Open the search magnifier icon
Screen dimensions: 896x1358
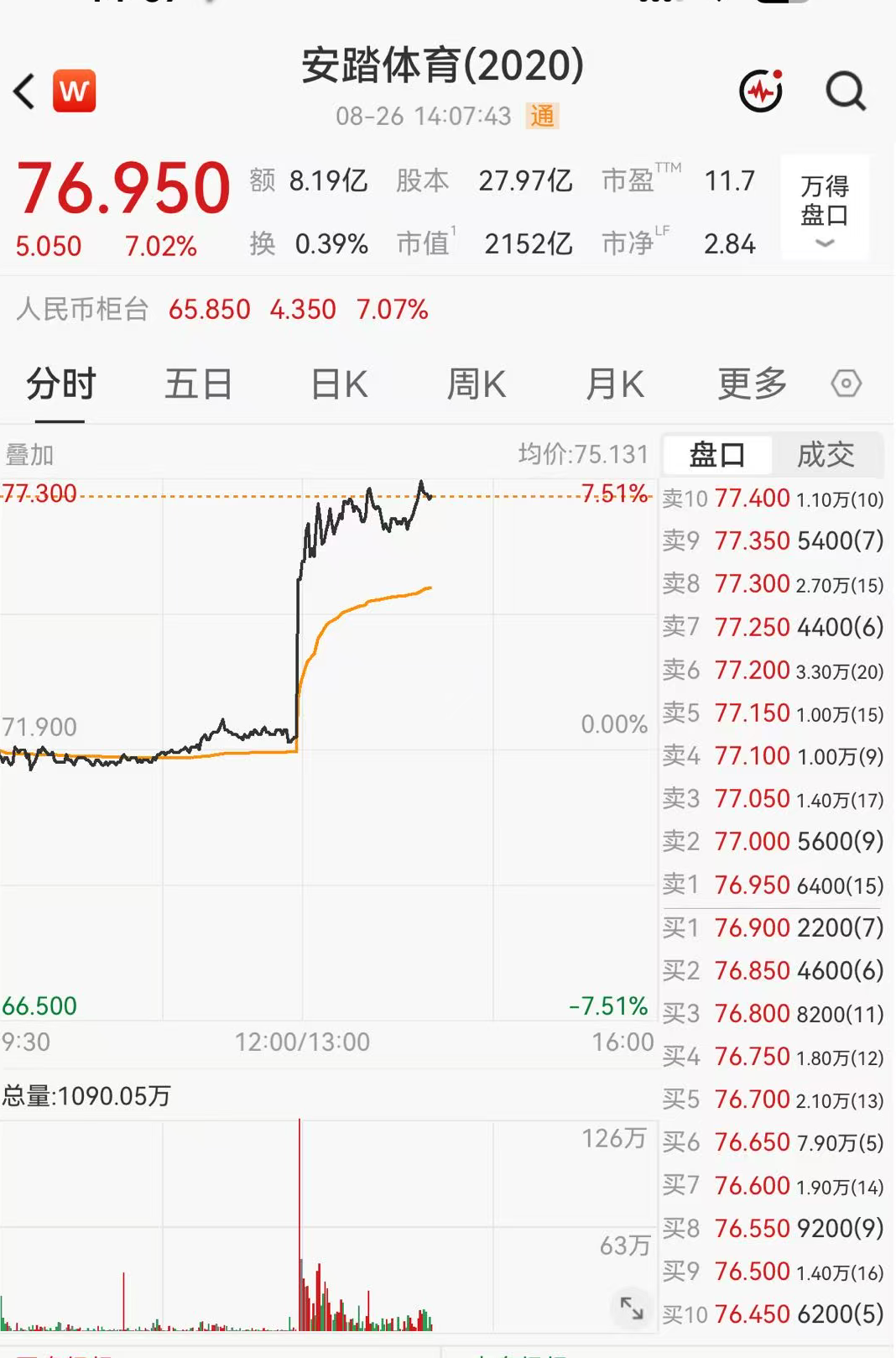click(x=845, y=91)
